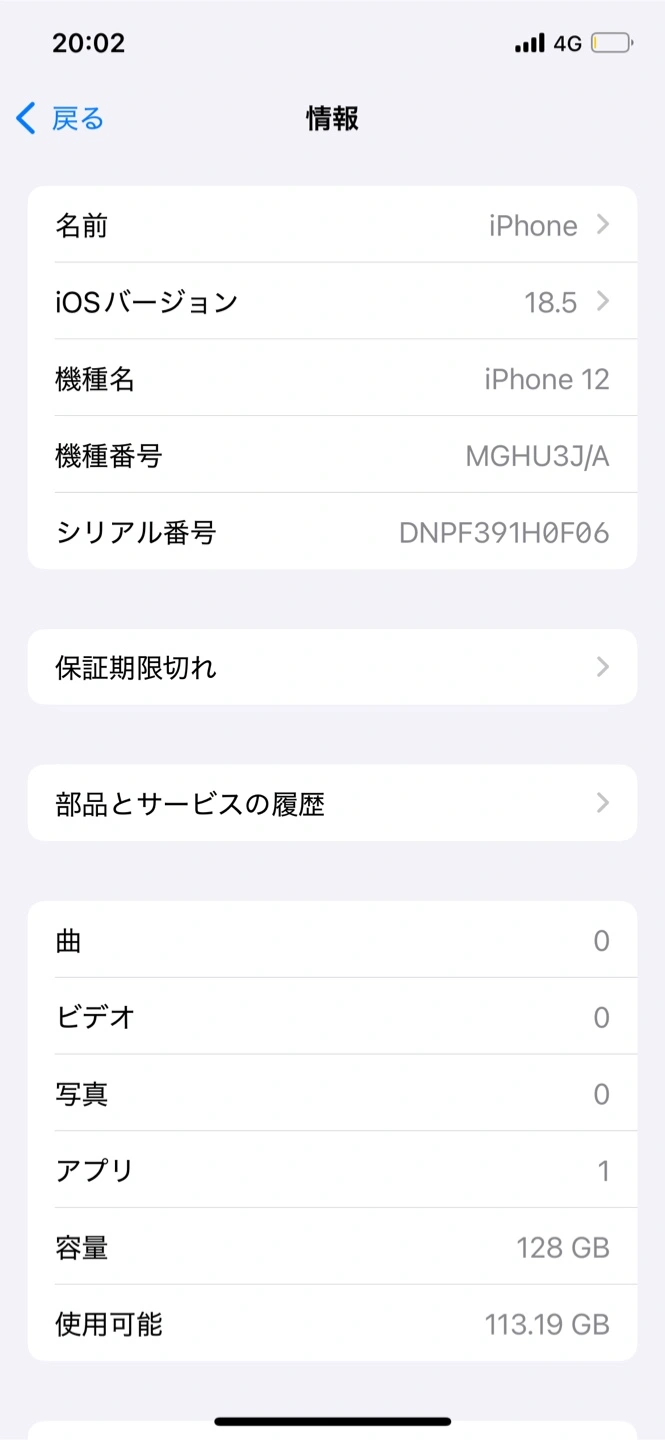Open the iOSバージョン 18.5 row
Viewport: 665px width, 1440px height.
coord(332,301)
